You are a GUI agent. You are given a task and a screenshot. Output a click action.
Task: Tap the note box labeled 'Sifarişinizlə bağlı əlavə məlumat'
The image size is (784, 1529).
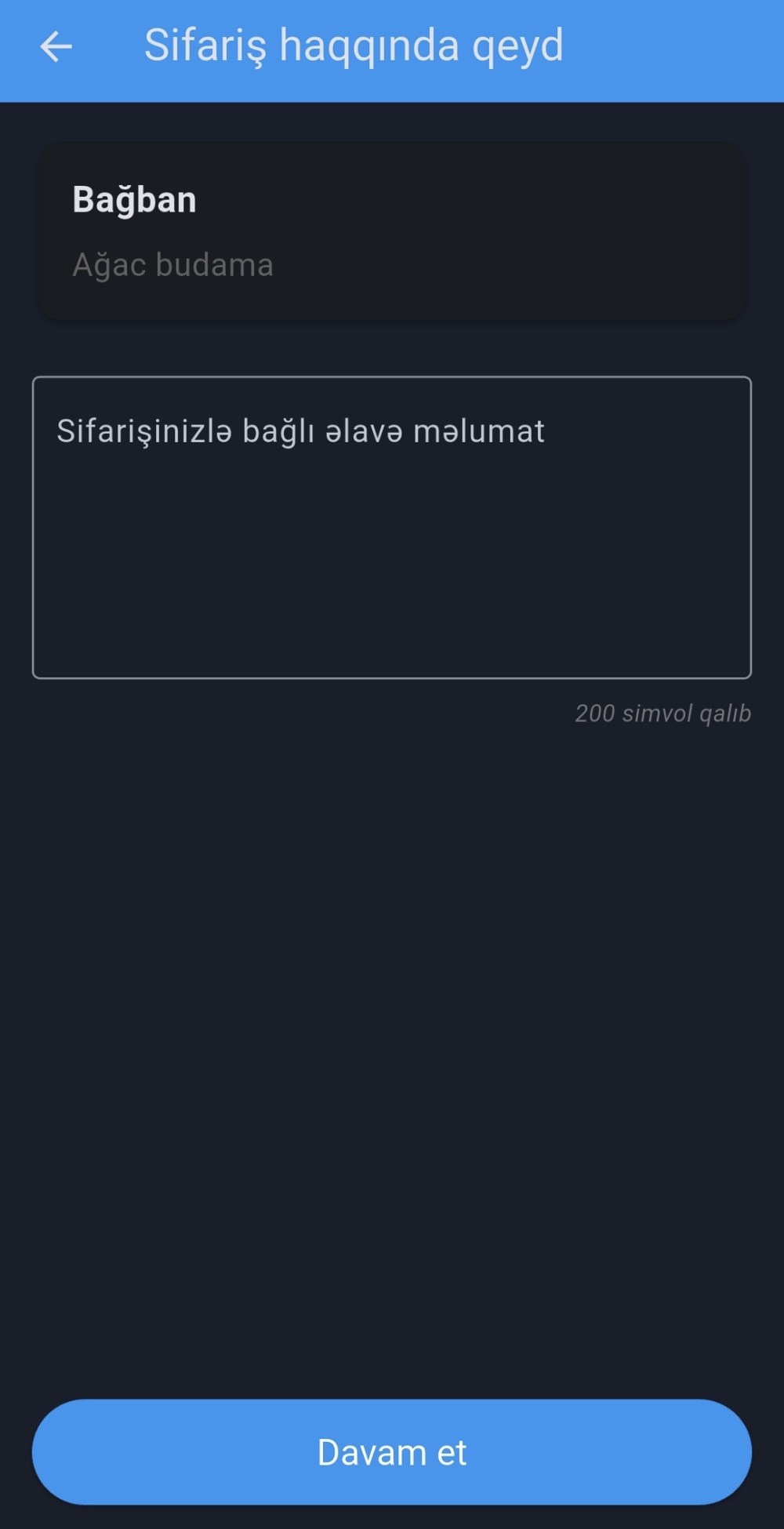coord(391,527)
